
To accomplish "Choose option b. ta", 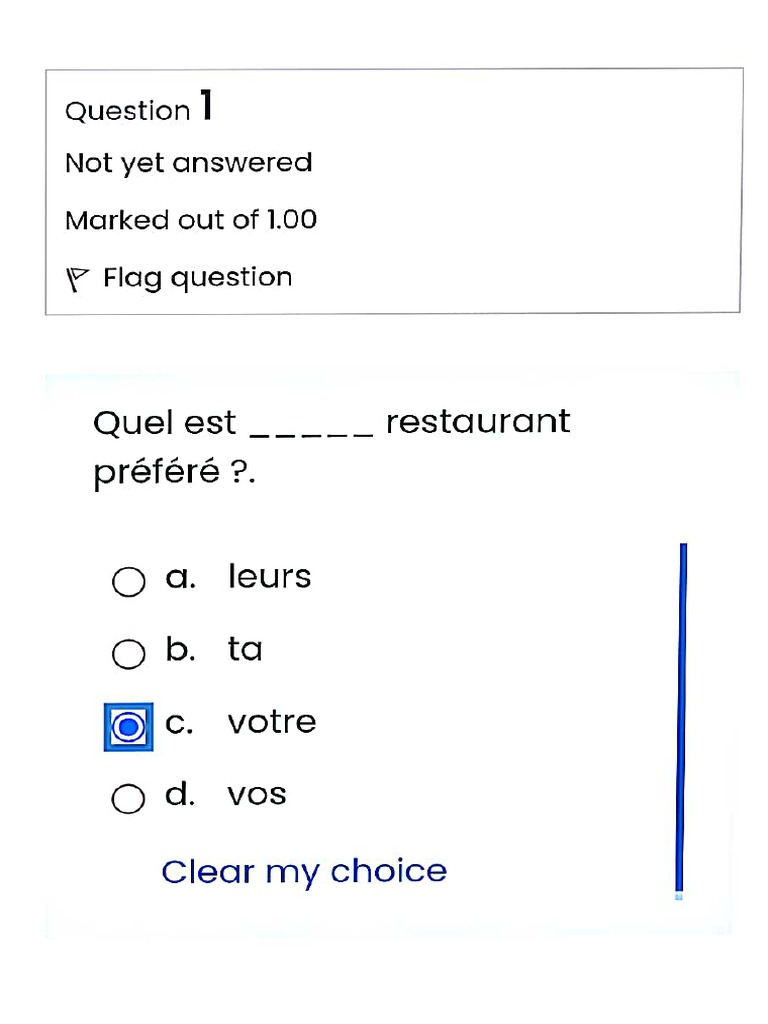I will coord(128,654).
